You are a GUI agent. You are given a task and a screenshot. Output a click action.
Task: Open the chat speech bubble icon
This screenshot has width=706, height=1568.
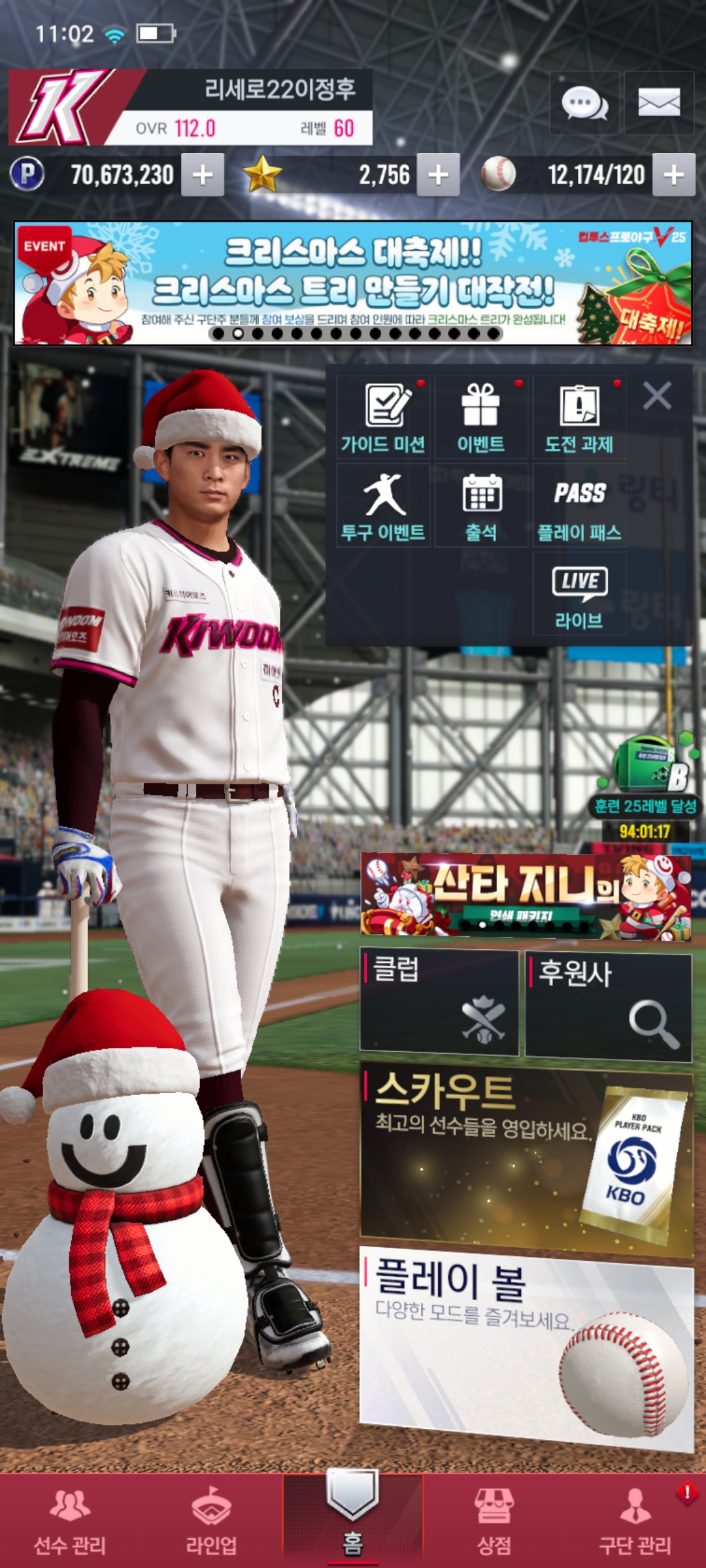(584, 103)
